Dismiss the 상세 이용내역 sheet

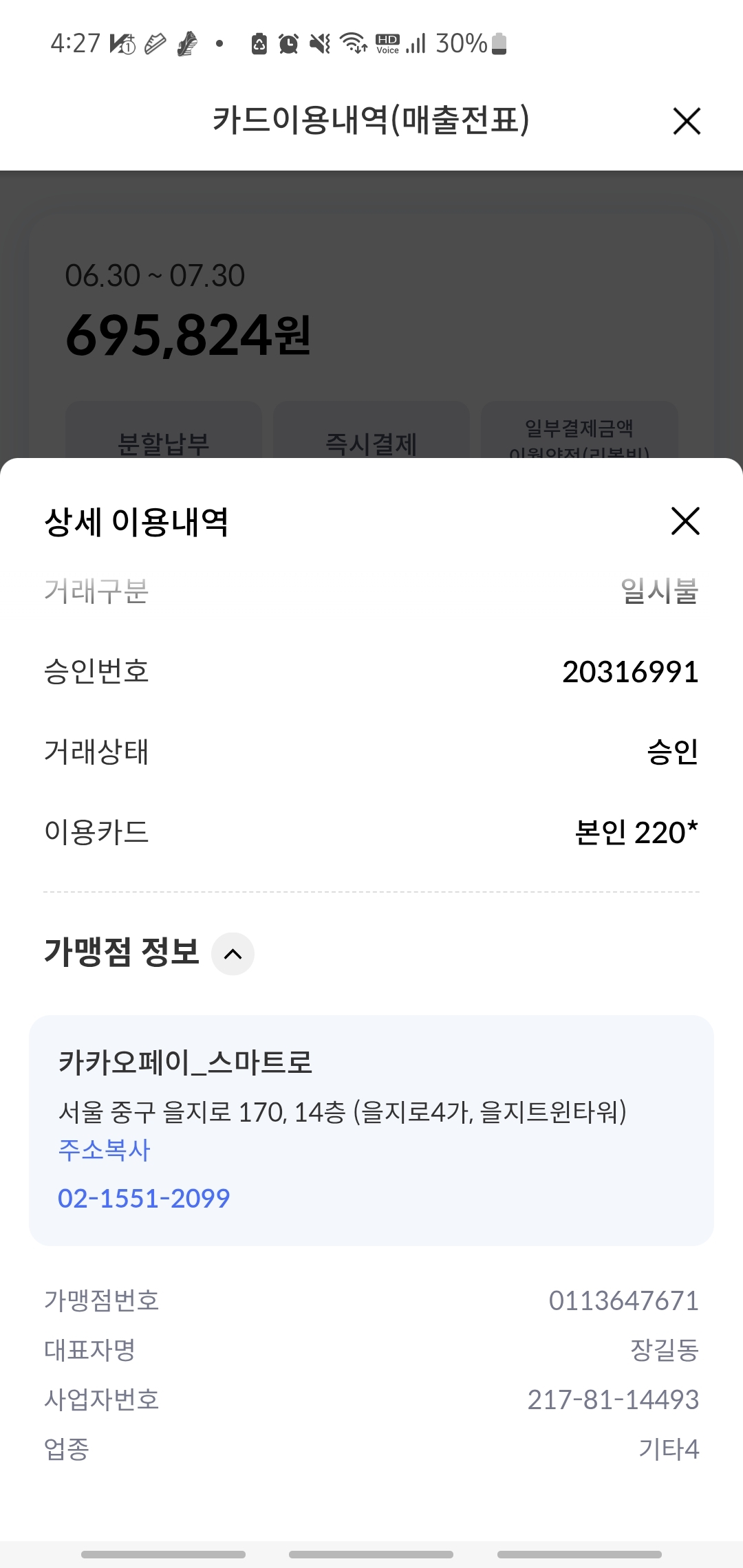tap(685, 521)
